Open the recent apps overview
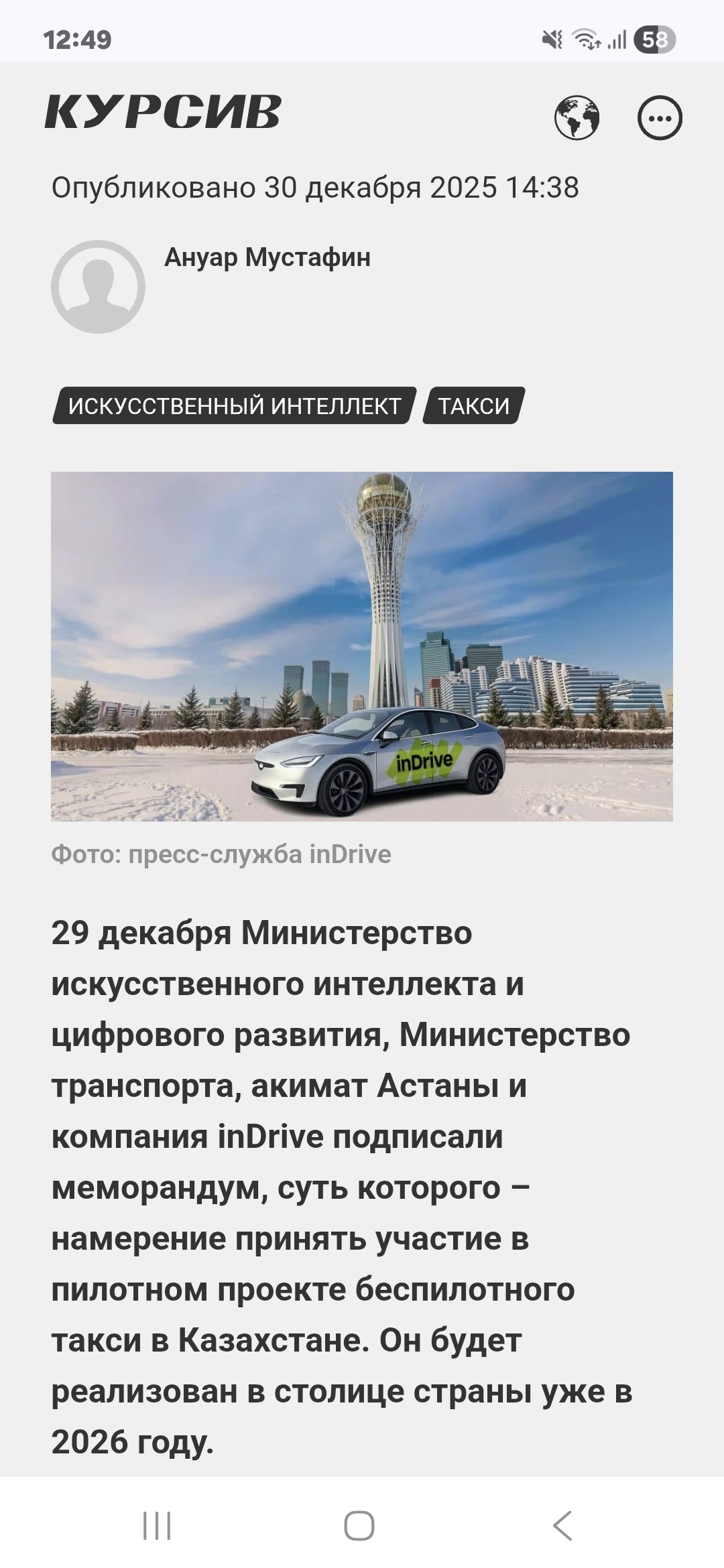This screenshot has height=1568, width=724. 158,1526
